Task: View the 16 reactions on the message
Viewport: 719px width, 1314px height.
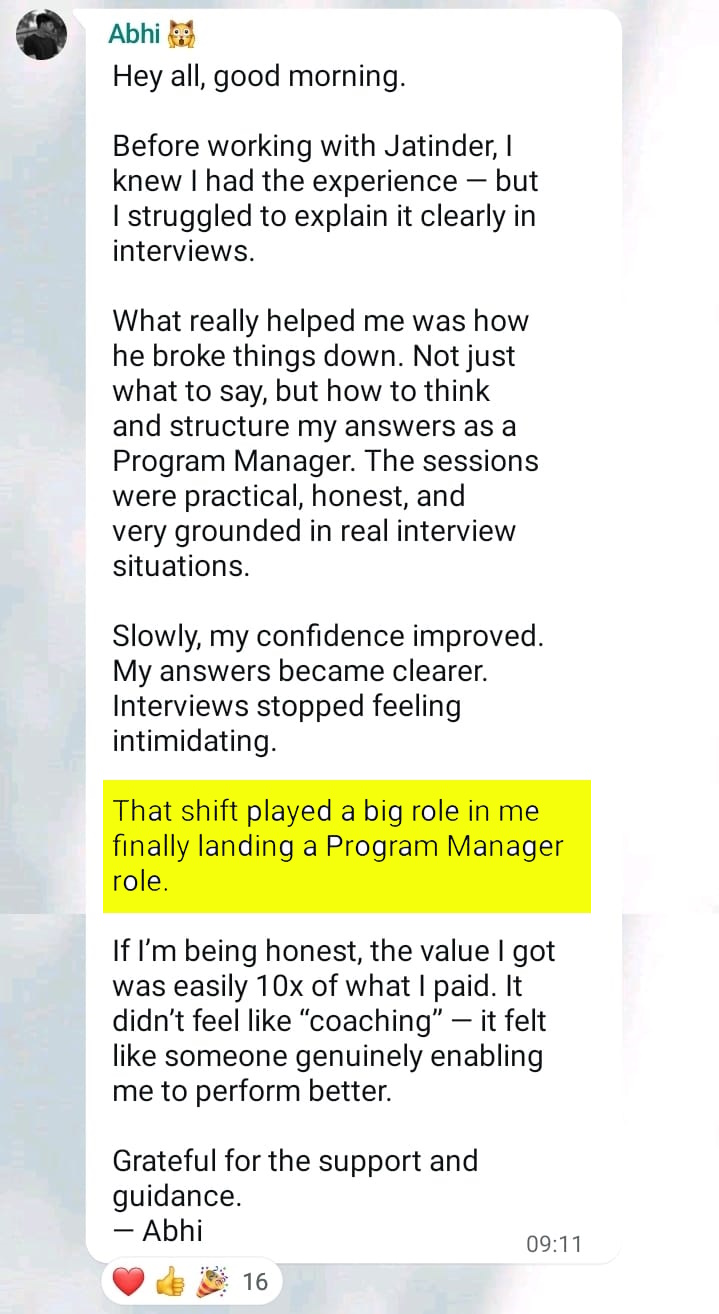Action: point(190,1281)
